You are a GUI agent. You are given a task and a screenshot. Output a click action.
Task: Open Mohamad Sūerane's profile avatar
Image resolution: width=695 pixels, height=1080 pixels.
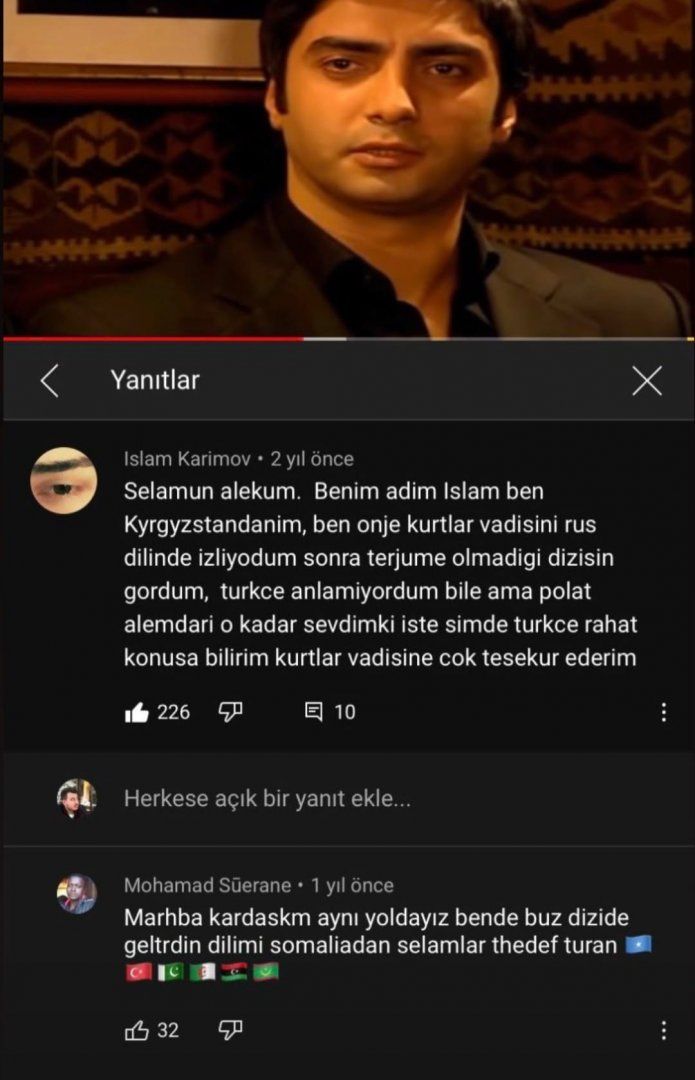click(x=77, y=894)
